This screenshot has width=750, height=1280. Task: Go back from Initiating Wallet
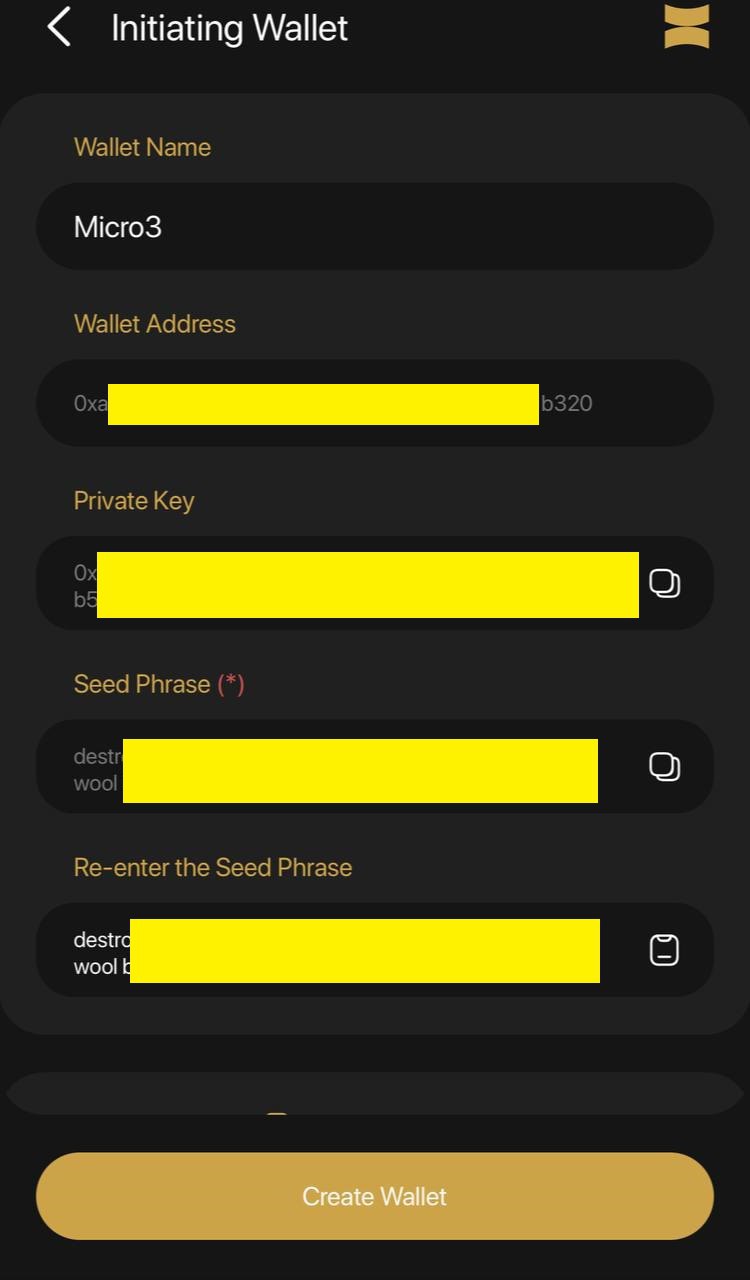tap(59, 27)
